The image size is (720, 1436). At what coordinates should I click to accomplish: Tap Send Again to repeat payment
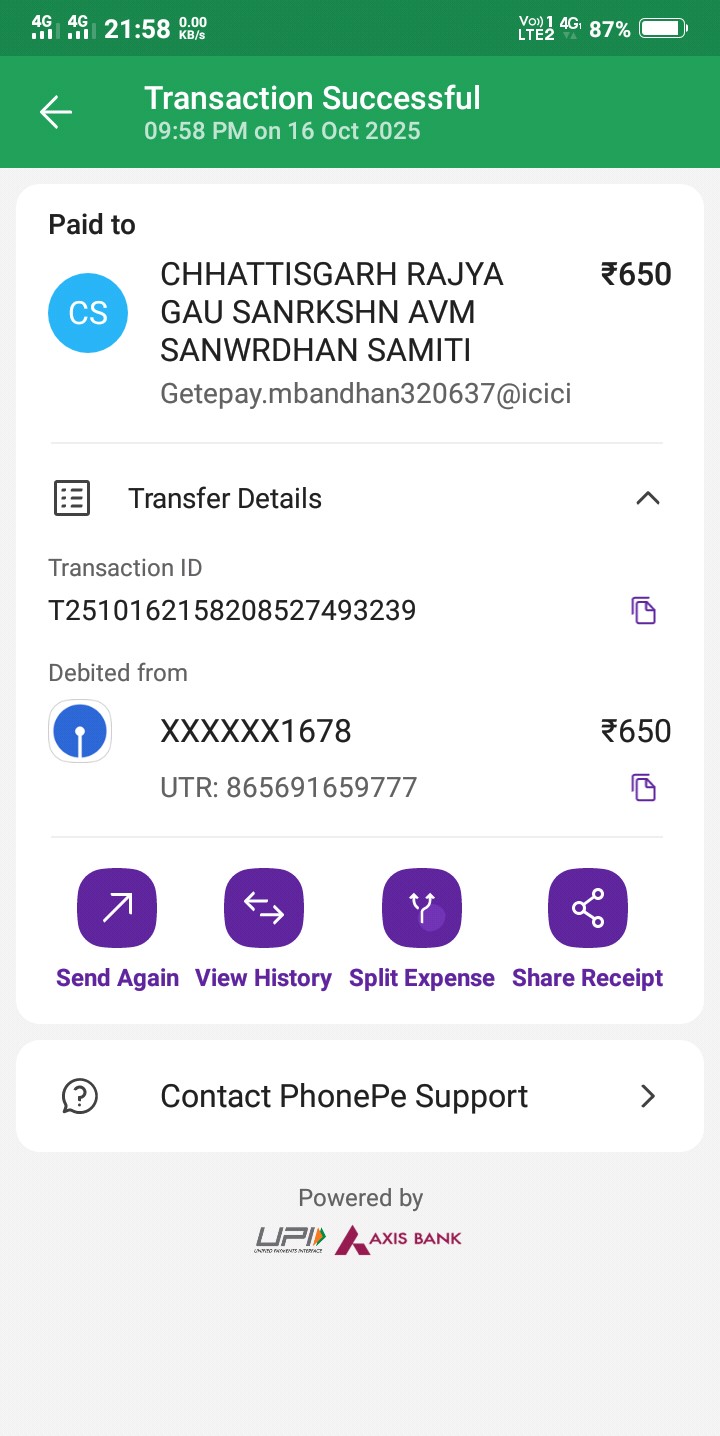(x=117, y=908)
